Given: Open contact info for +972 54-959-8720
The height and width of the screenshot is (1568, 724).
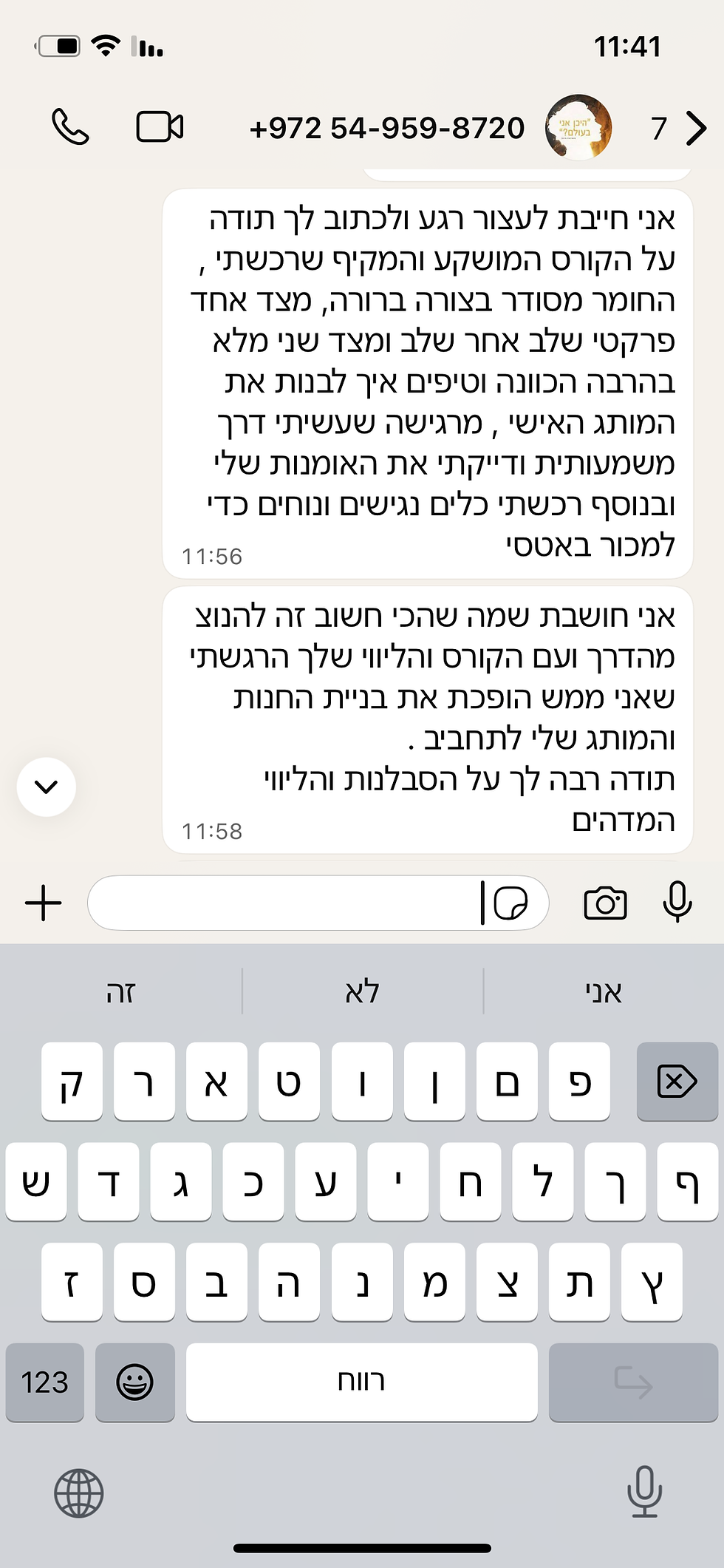Looking at the screenshot, I should coord(387,129).
